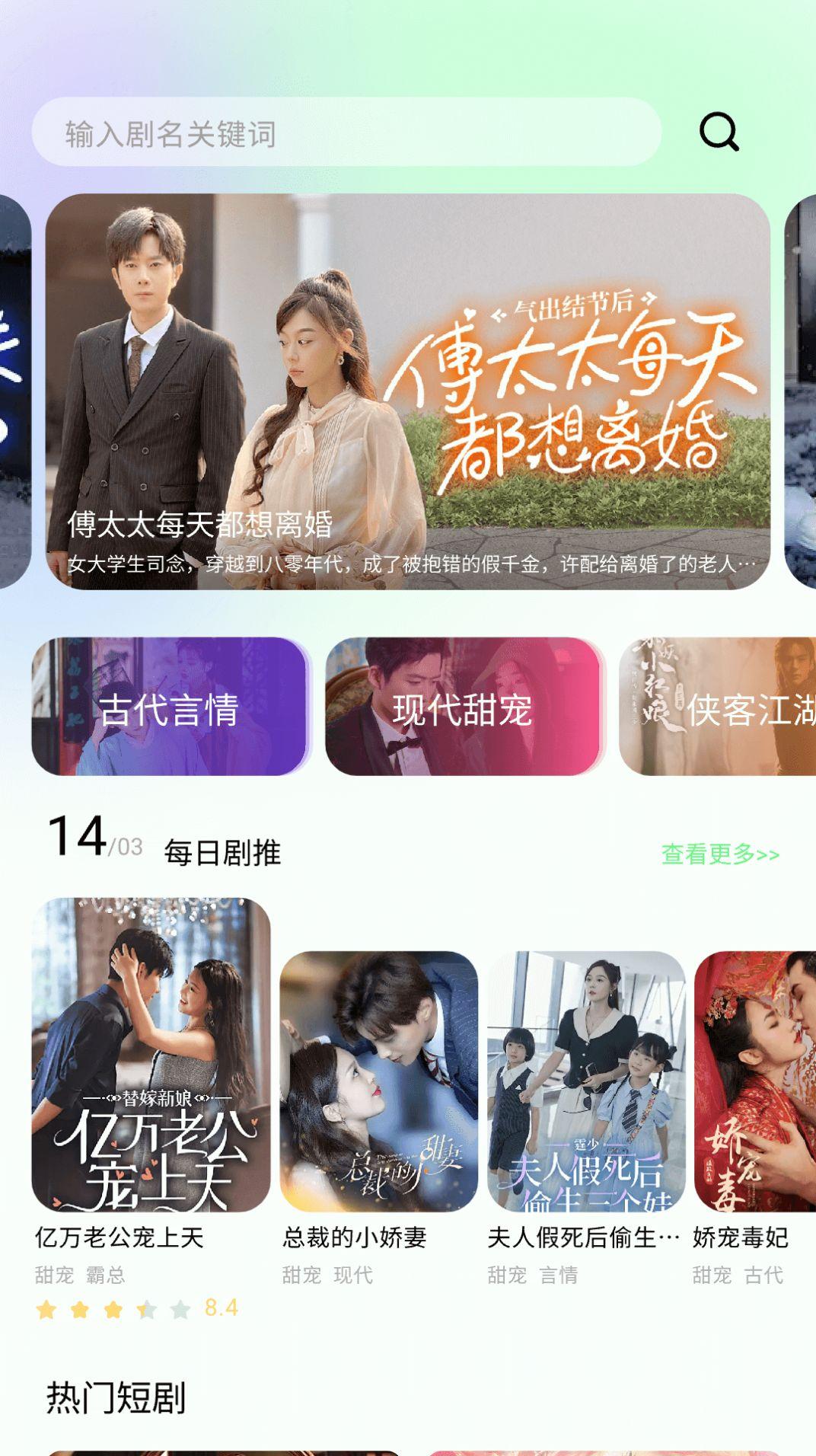The height and width of the screenshot is (1456, 816).
Task: Focus the drama name keyword field
Action: point(346,133)
